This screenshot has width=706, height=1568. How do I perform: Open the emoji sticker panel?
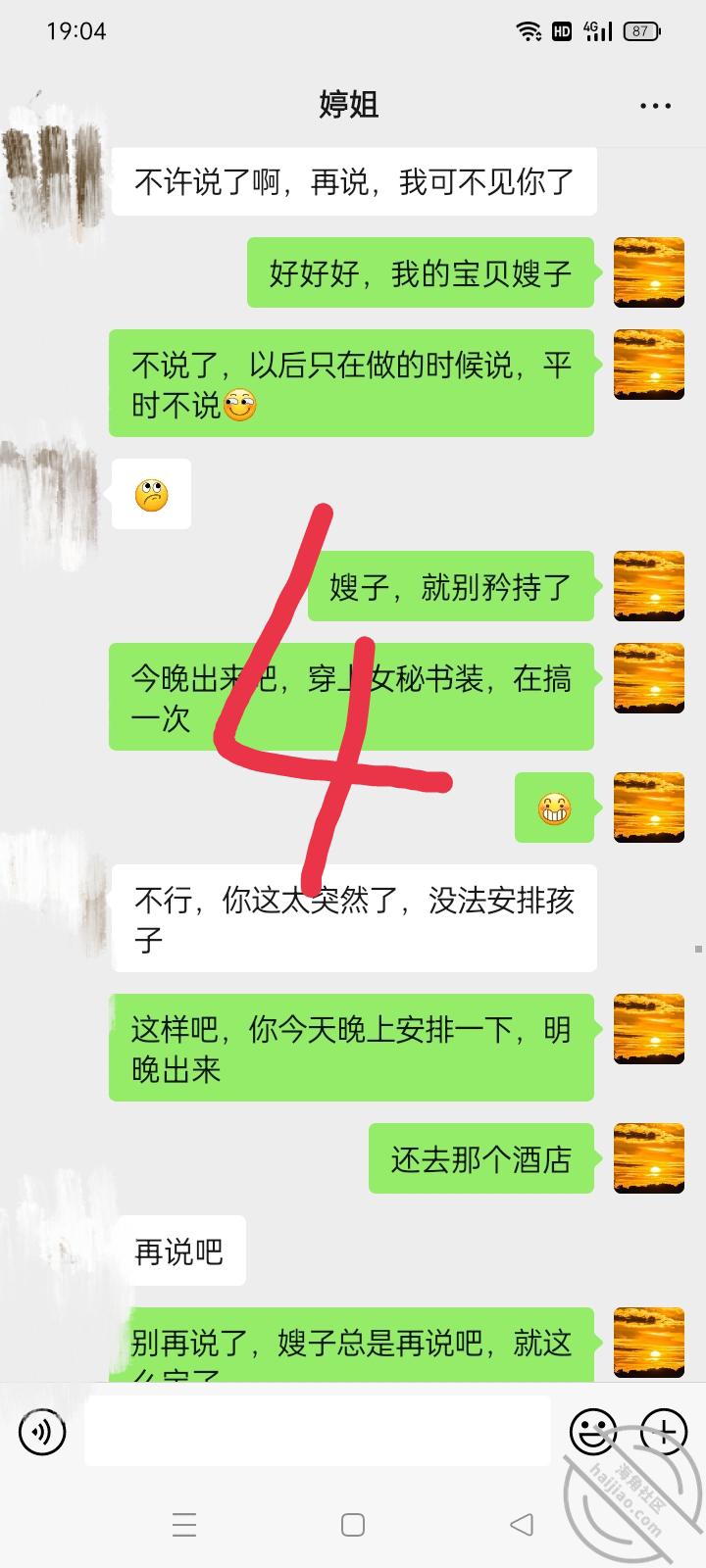click(593, 1432)
